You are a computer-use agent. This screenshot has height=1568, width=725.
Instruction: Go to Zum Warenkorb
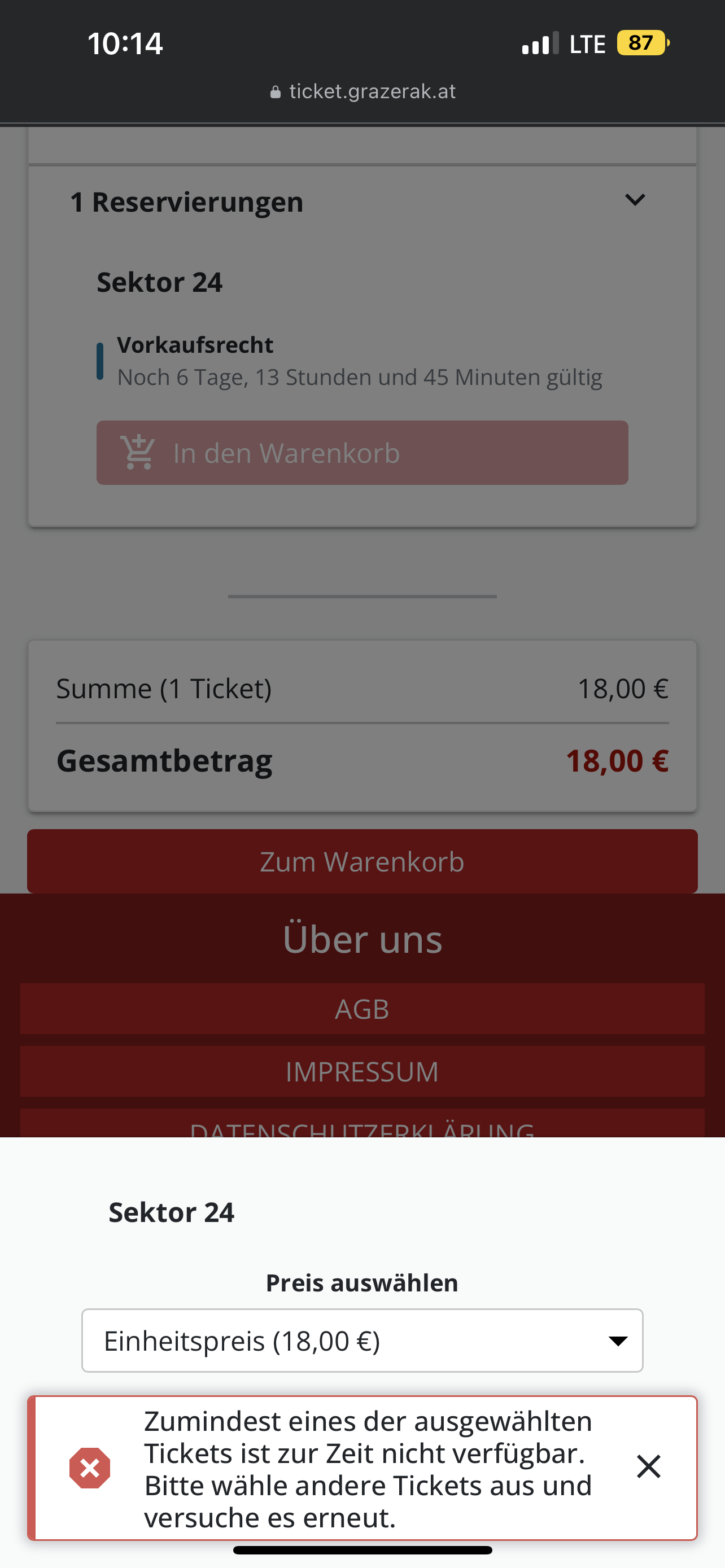[362, 861]
